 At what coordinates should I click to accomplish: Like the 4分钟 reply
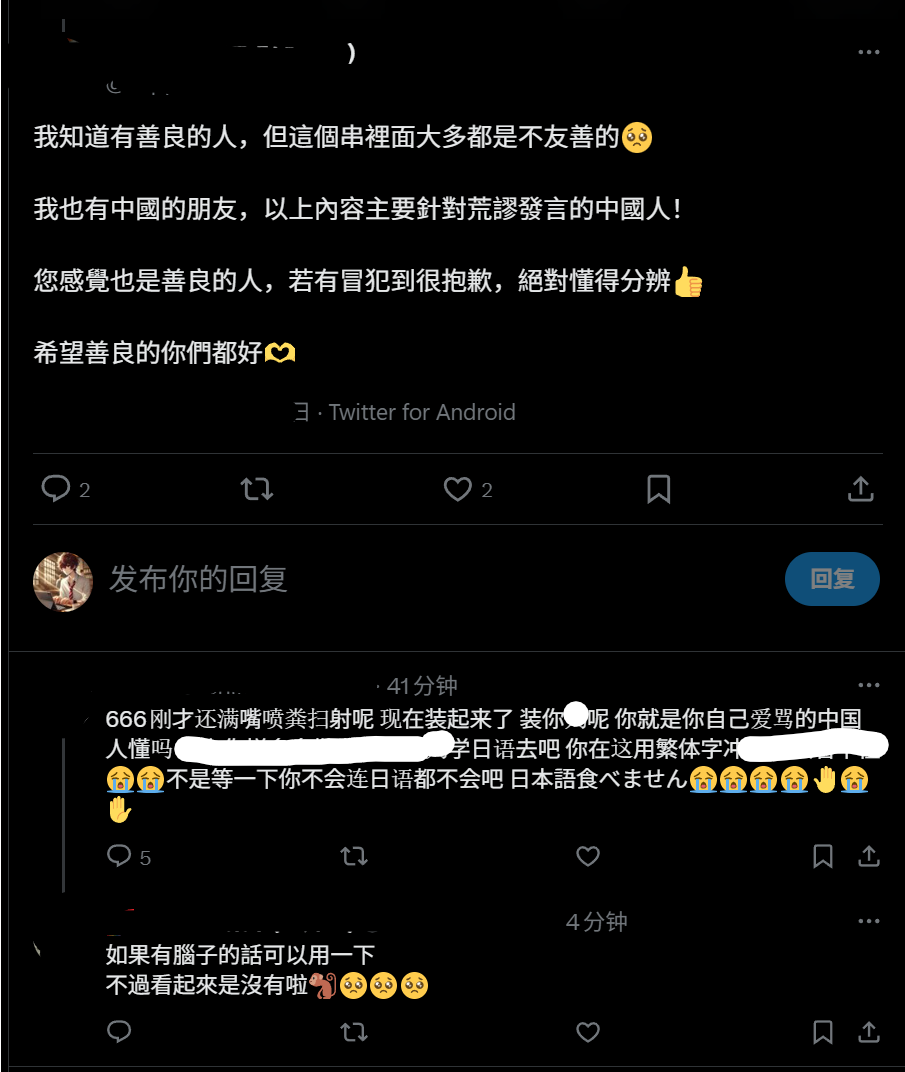click(x=588, y=1031)
